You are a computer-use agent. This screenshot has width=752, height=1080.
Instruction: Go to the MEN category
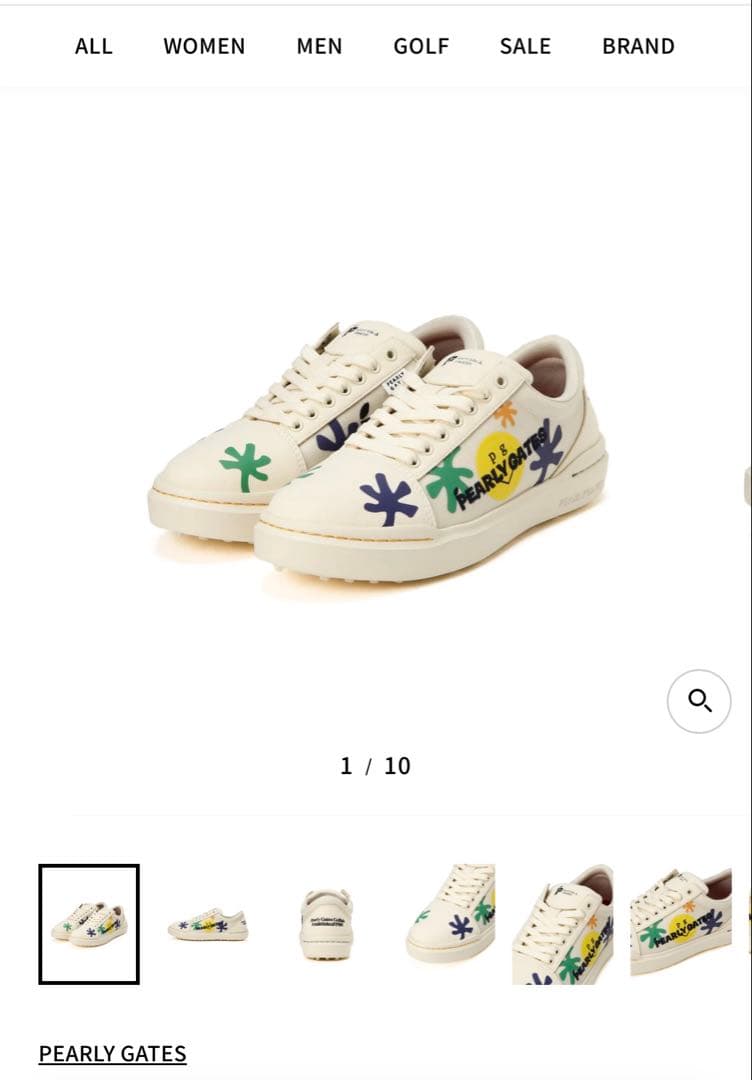(x=319, y=46)
